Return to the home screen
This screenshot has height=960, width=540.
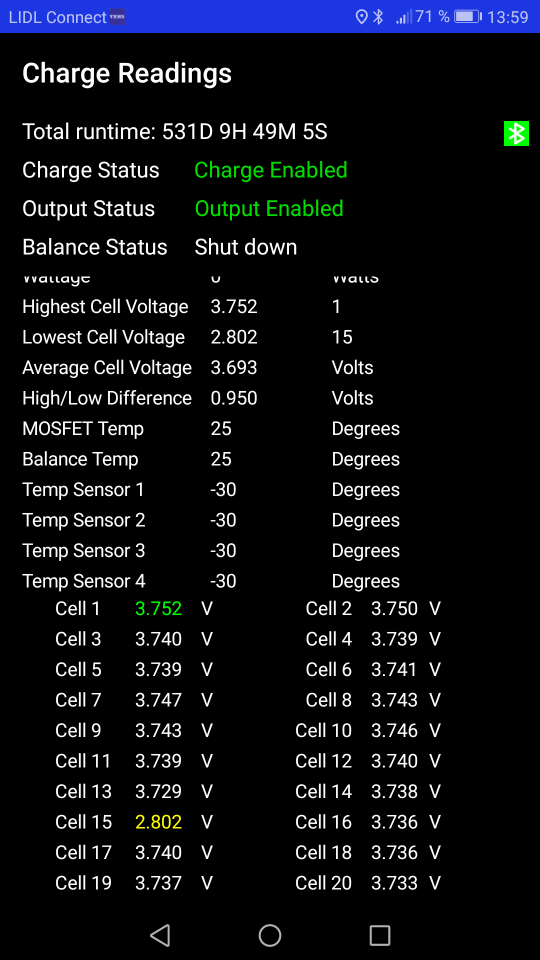pyautogui.click(x=270, y=936)
